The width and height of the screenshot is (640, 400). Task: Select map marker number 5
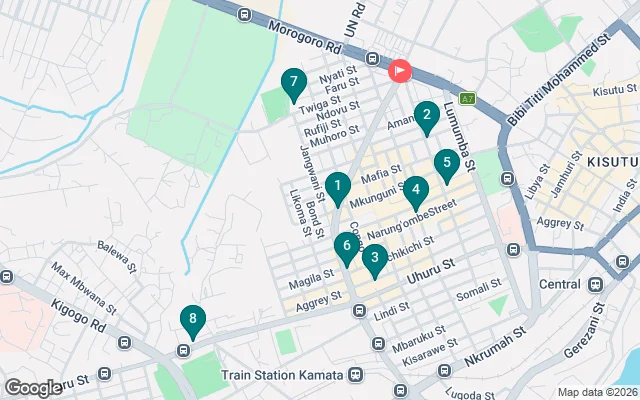click(445, 162)
